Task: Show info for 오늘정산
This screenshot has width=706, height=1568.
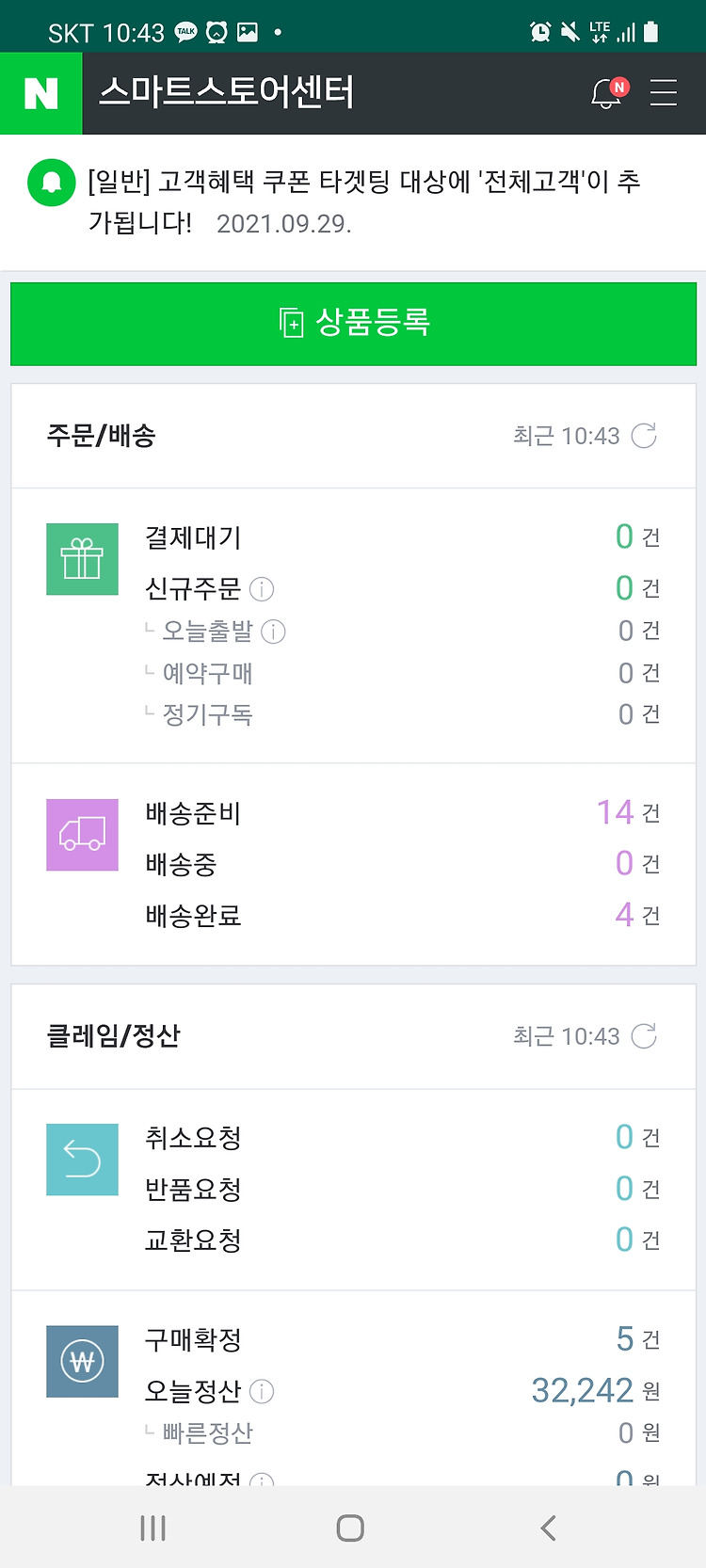Action: click(262, 1391)
